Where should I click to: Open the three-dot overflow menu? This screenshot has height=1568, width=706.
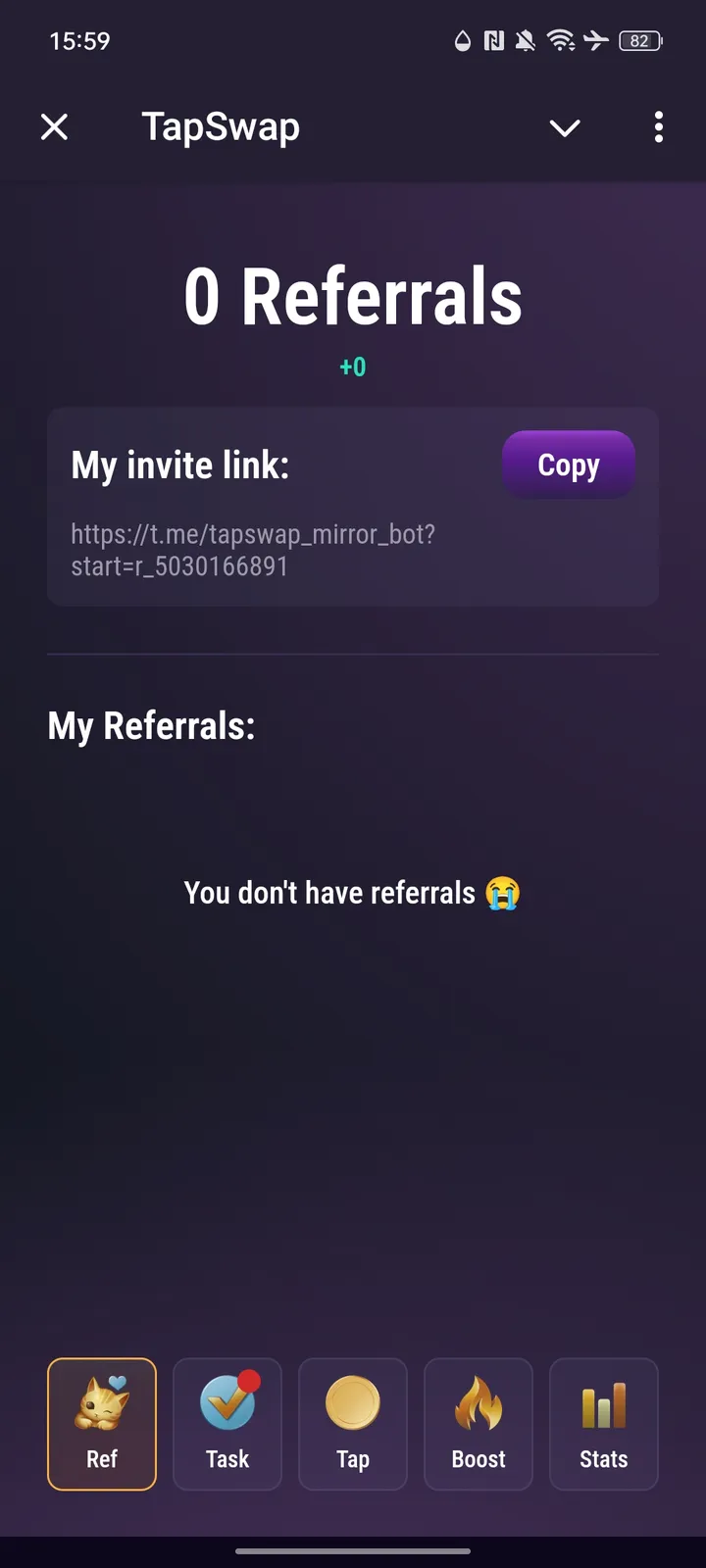(658, 127)
